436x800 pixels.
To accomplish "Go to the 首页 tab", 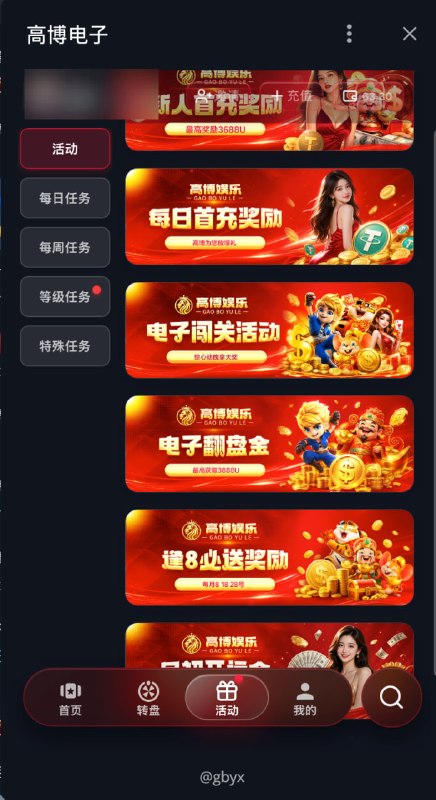I will [70, 698].
